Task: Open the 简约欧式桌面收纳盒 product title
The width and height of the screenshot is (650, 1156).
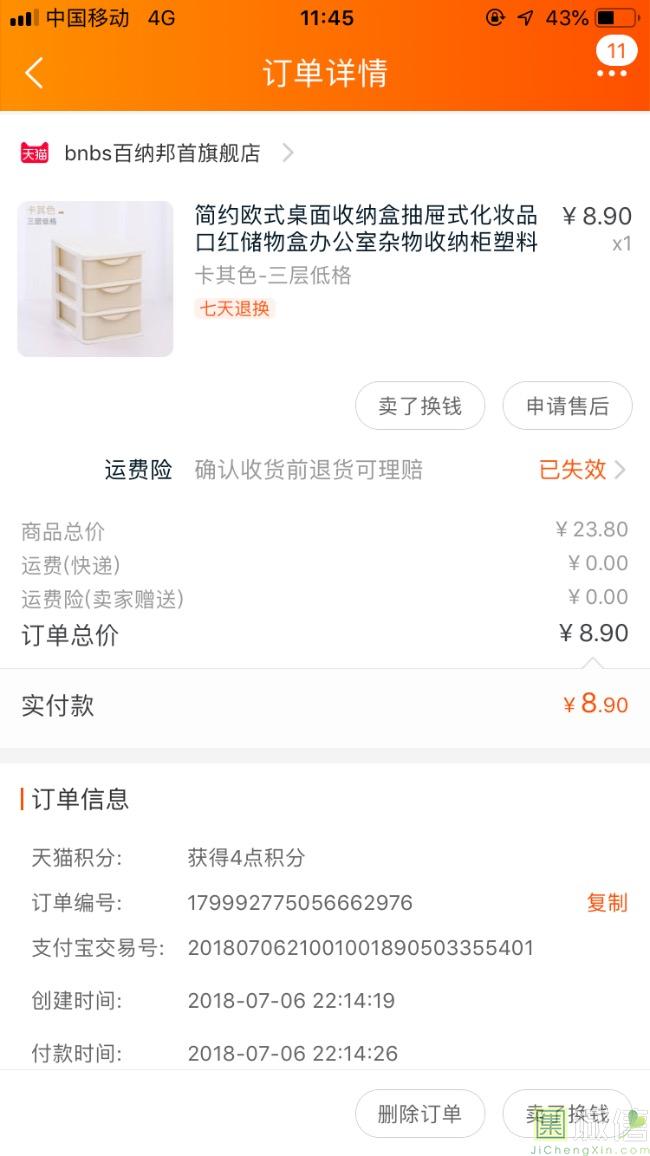Action: pyautogui.click(x=366, y=229)
